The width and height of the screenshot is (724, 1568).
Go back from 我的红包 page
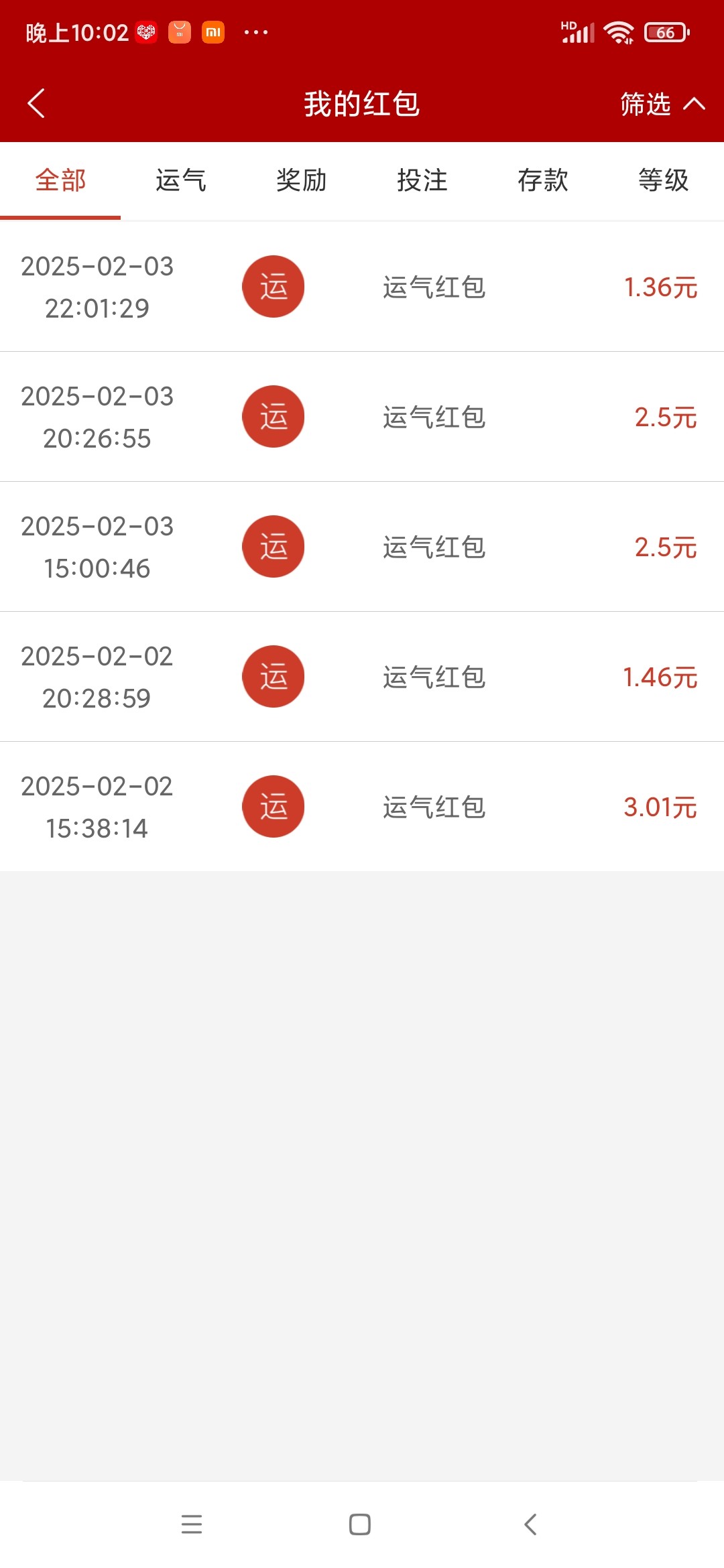36,104
